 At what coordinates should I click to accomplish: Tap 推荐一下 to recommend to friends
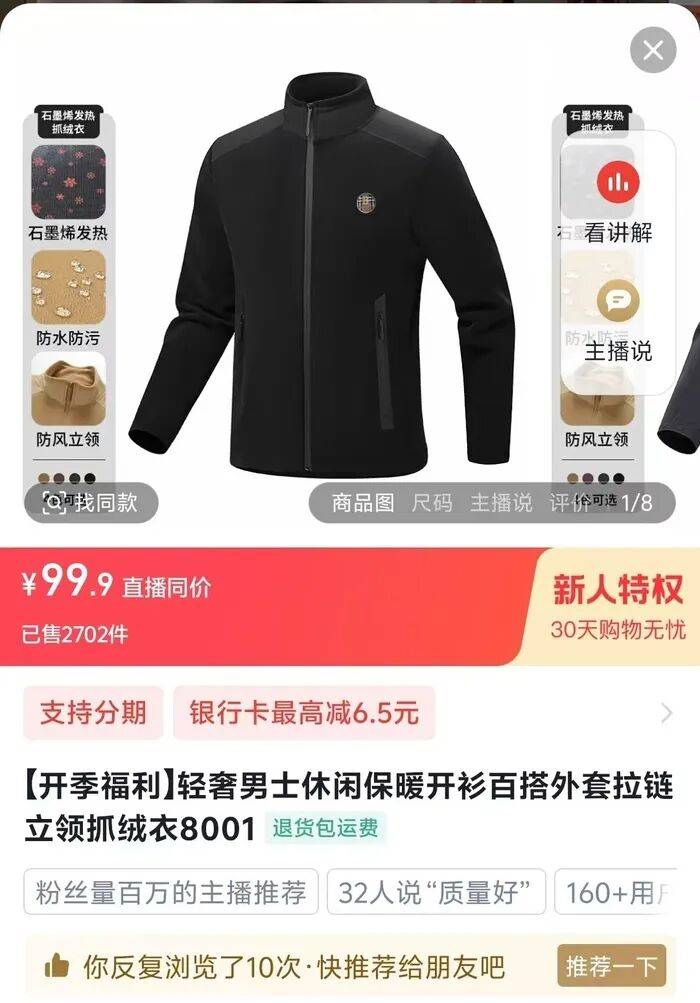click(x=611, y=966)
